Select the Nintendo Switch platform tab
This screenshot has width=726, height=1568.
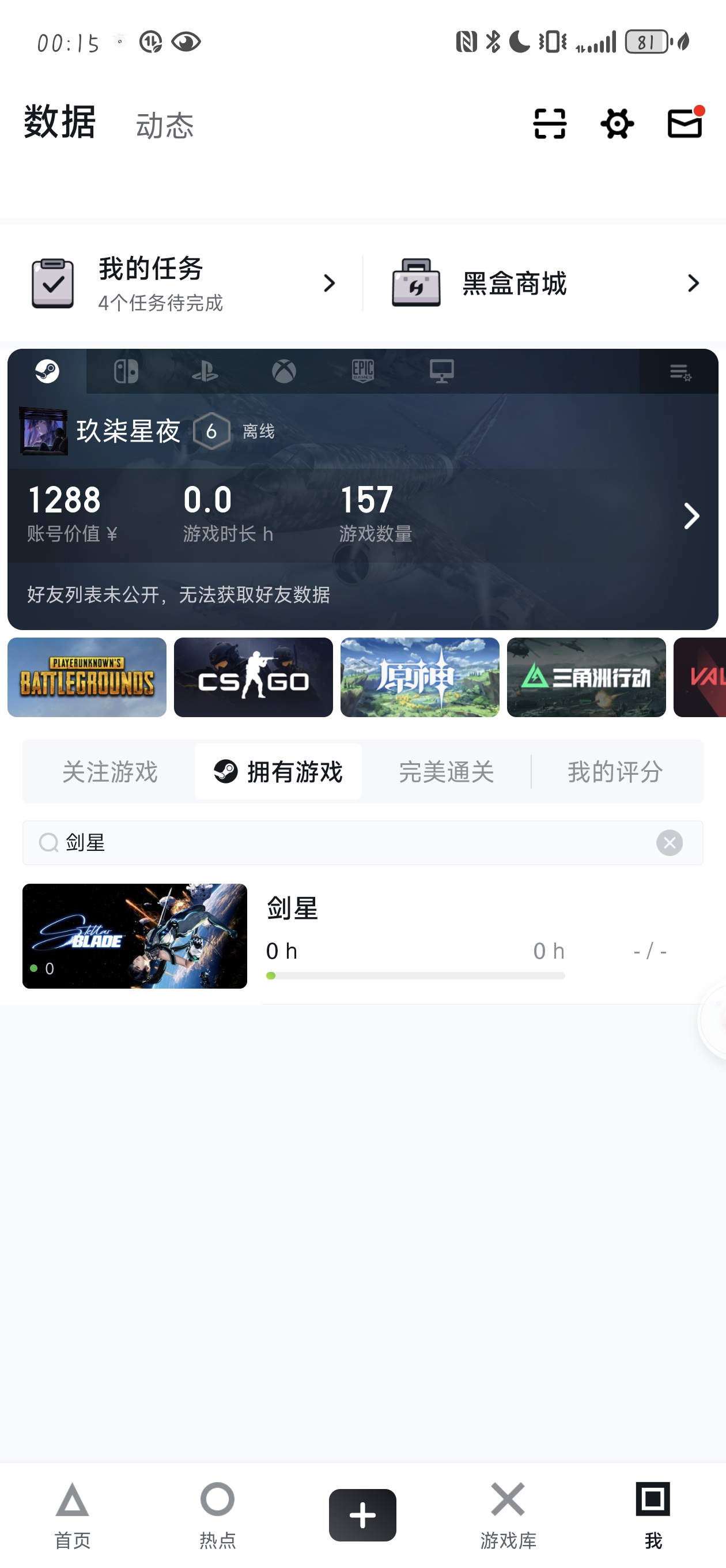coord(126,371)
